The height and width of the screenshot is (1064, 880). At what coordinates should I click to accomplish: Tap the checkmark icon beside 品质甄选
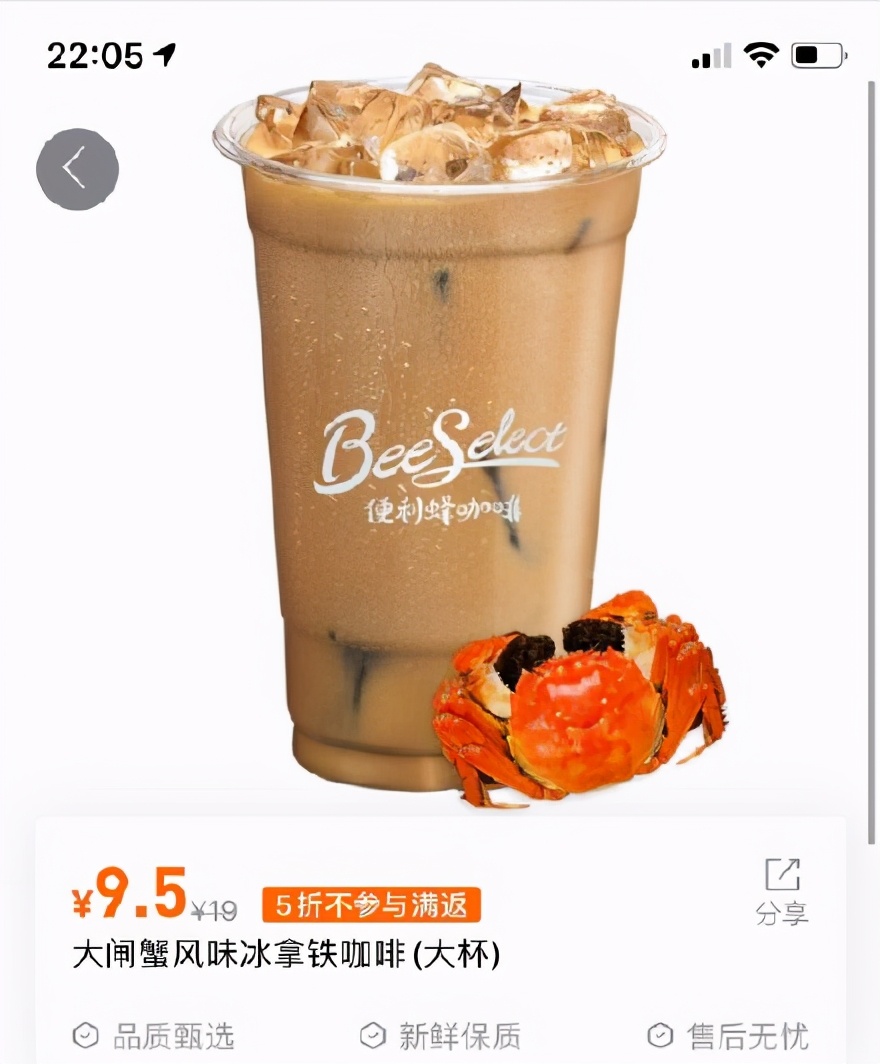pos(85,1035)
